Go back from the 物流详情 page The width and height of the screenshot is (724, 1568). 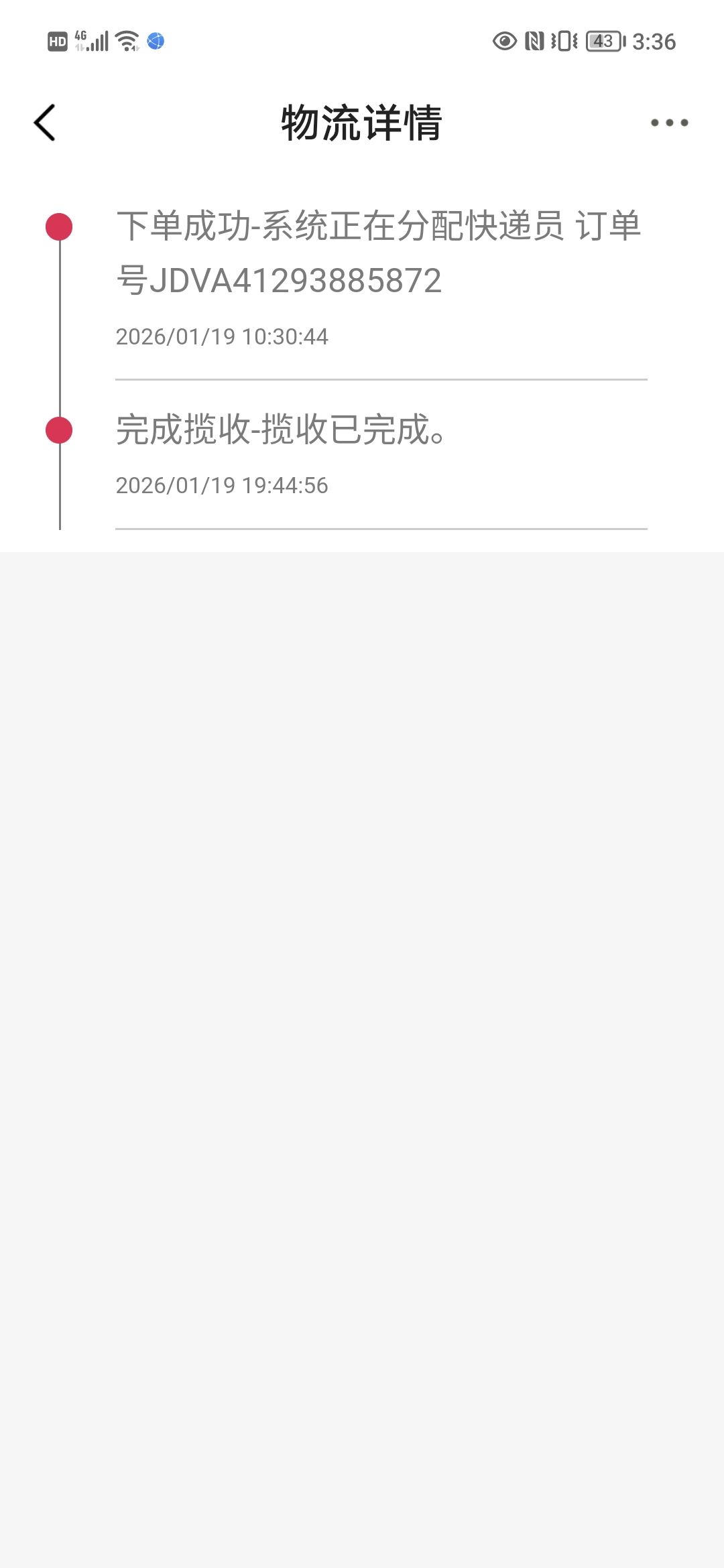point(44,123)
